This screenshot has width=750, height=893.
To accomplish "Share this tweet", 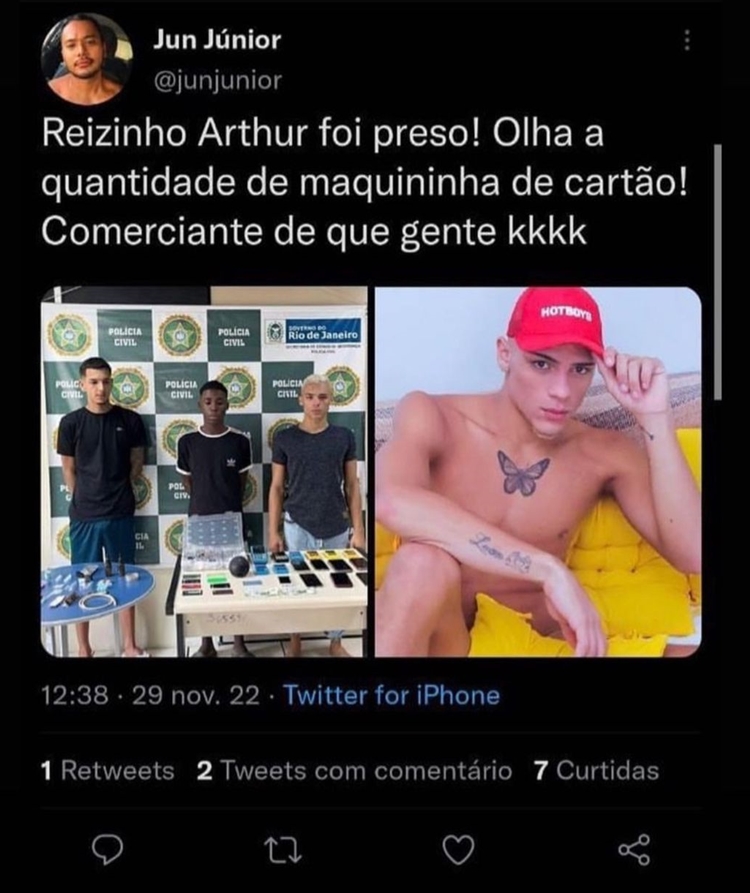I will [x=633, y=848].
